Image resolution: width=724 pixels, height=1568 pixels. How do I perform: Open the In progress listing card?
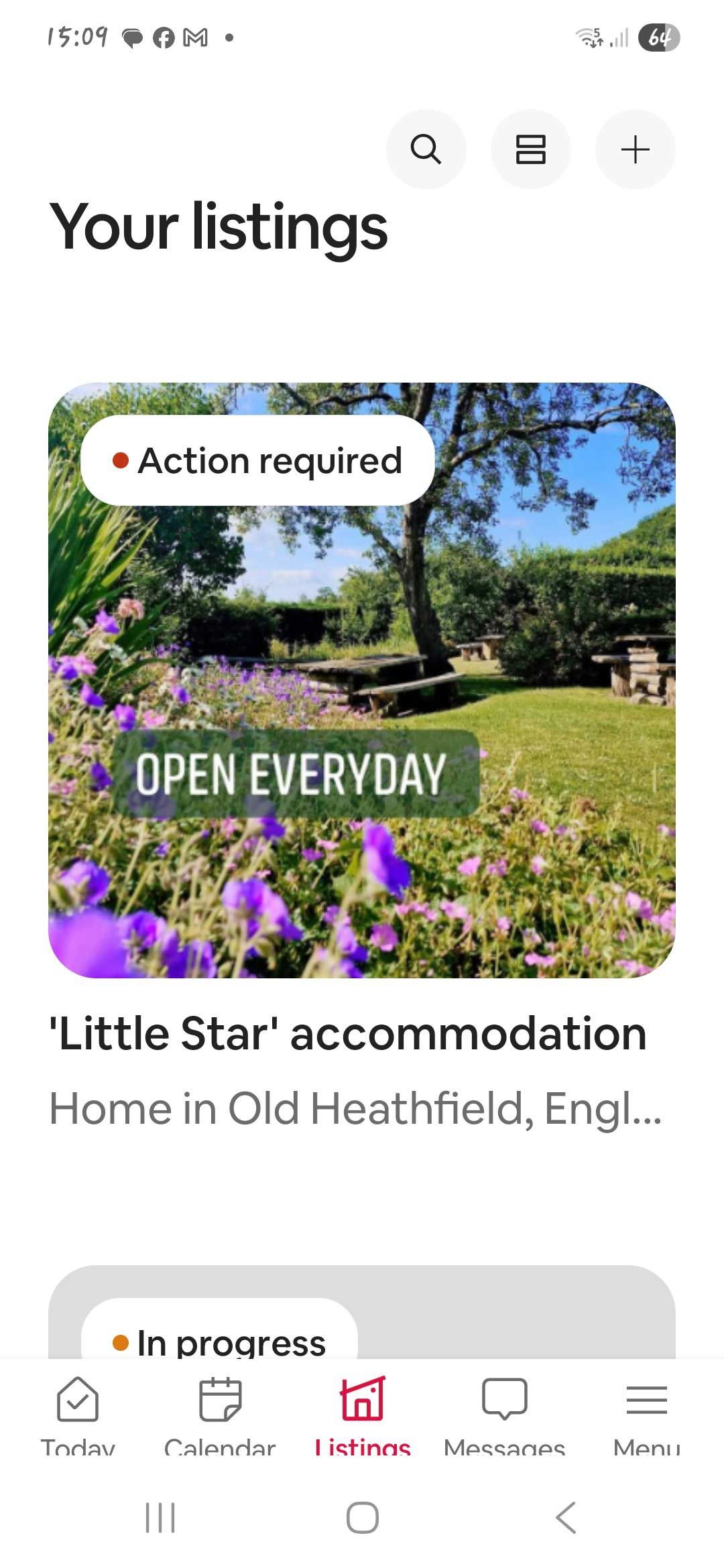pos(361,1313)
